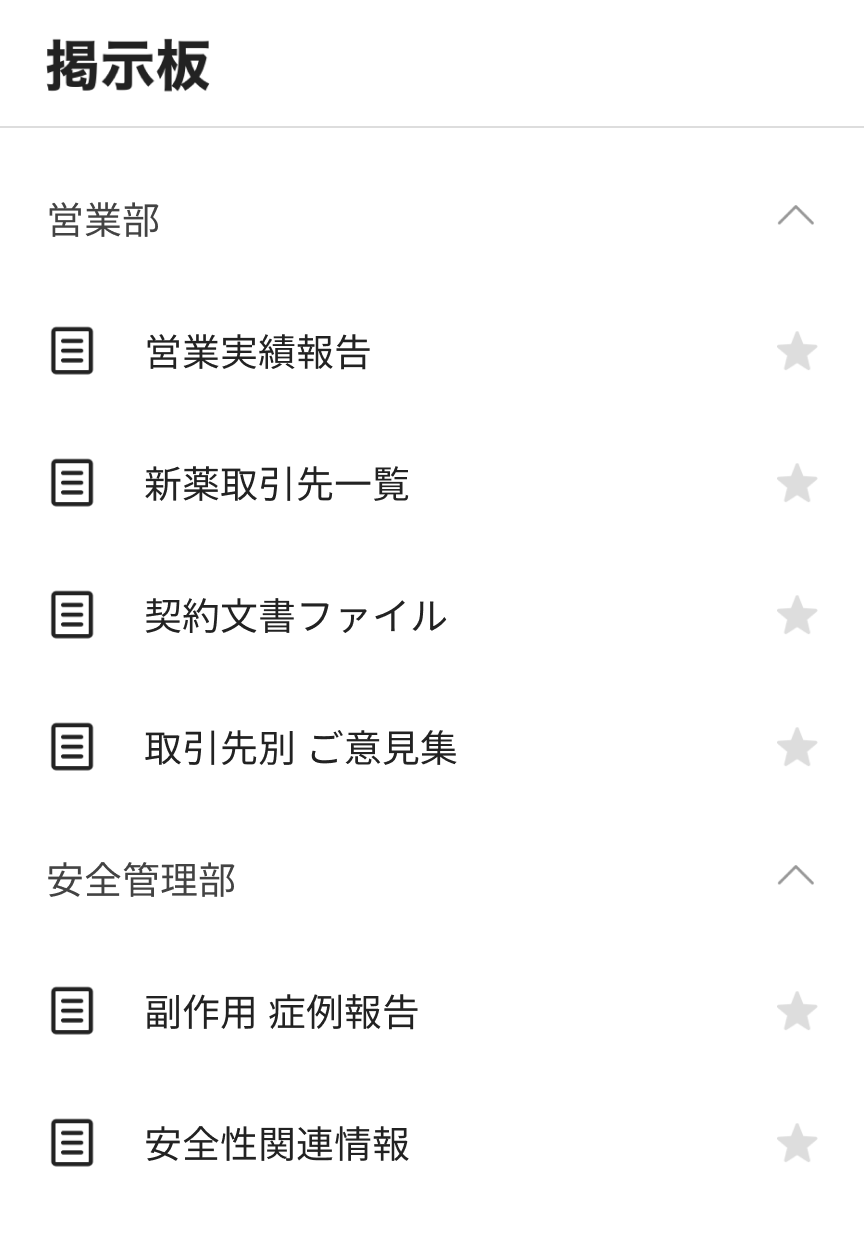
Task: Open the 安全性関連情報 board
Action: (x=277, y=1144)
